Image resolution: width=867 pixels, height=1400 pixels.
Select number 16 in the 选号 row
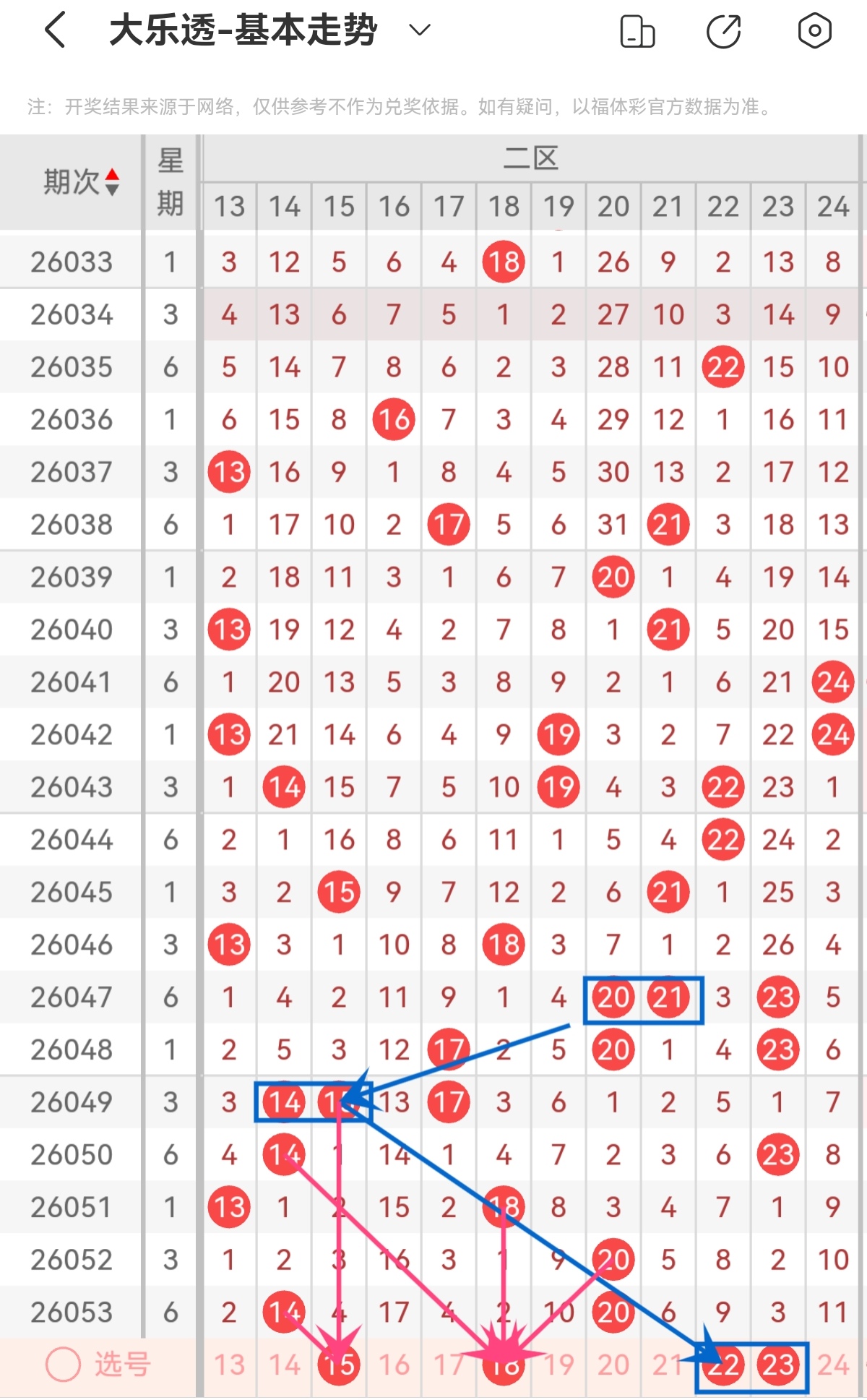[394, 1365]
